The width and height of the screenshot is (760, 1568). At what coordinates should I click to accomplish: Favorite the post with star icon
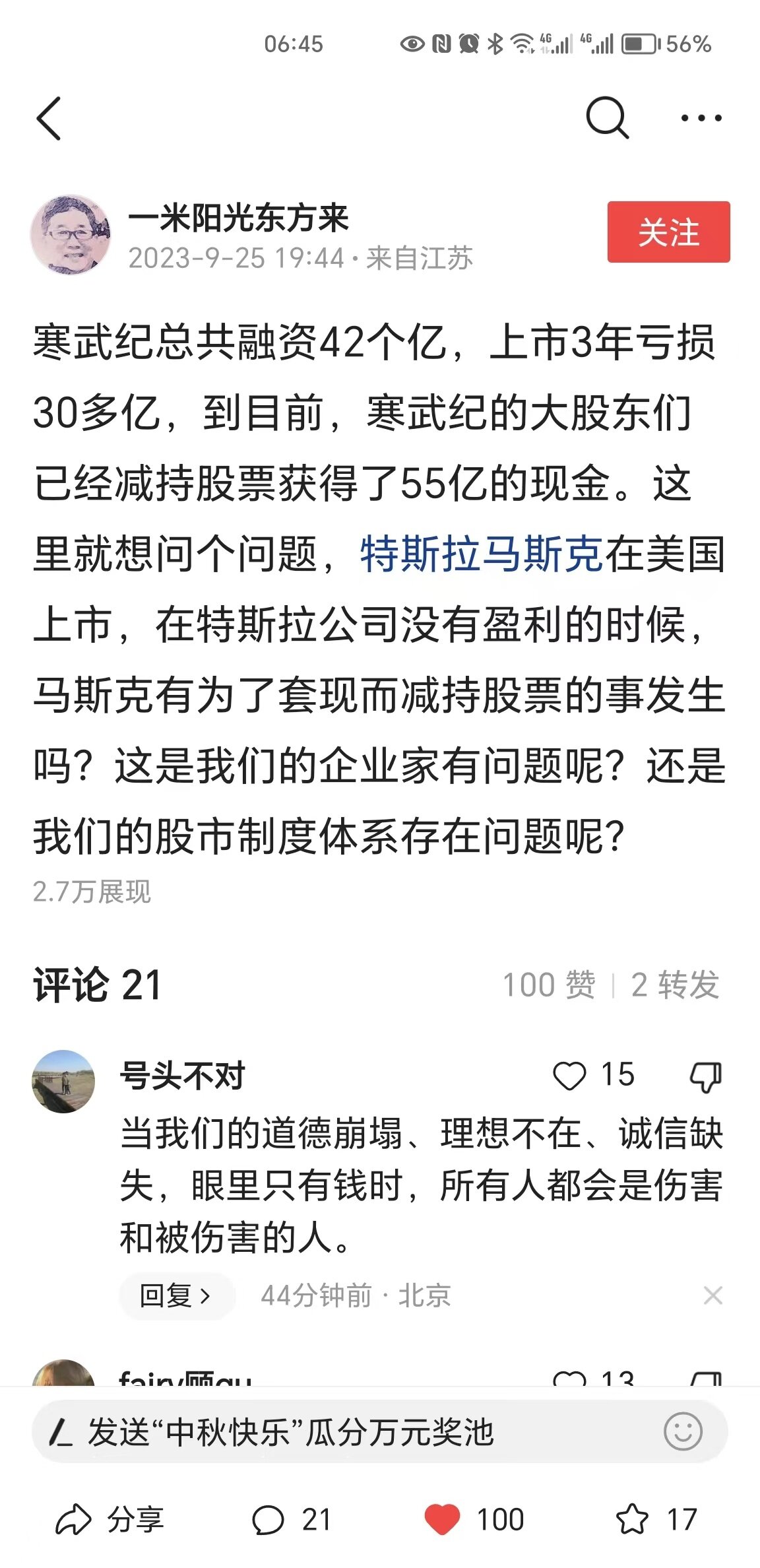click(632, 1520)
